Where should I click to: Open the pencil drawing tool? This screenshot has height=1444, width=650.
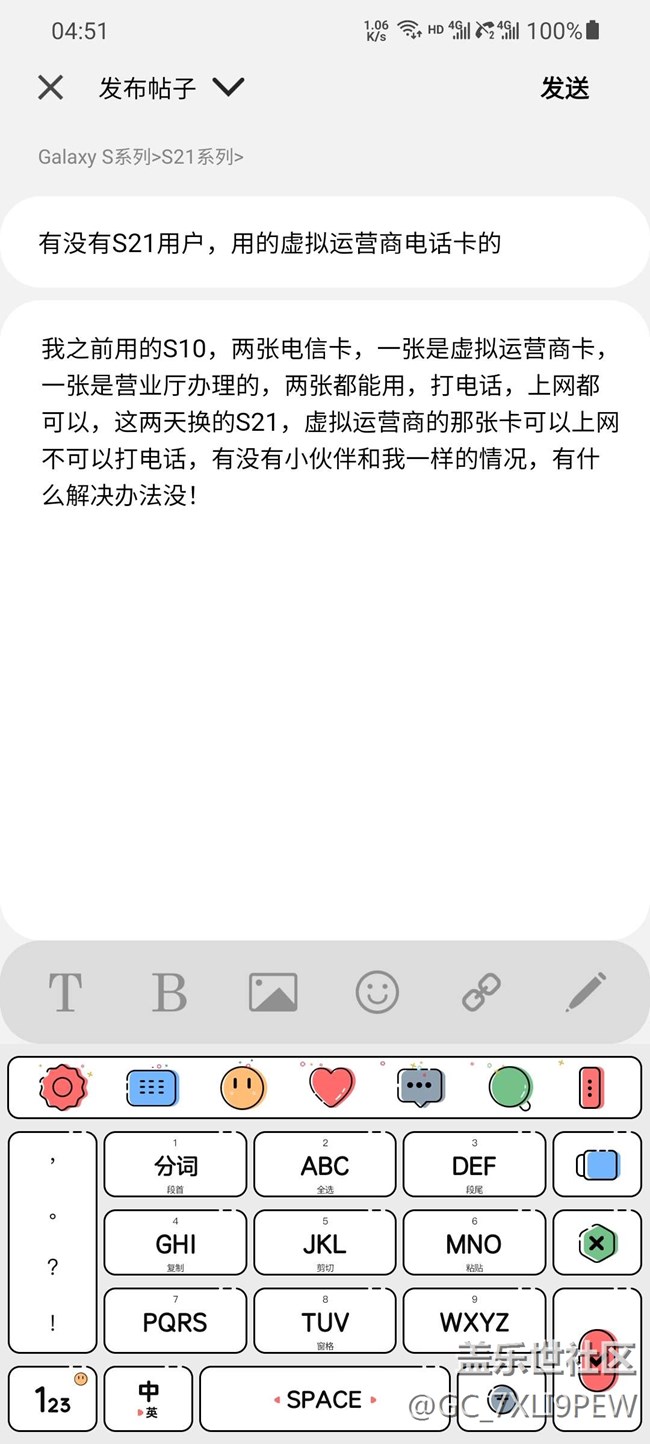(x=586, y=992)
